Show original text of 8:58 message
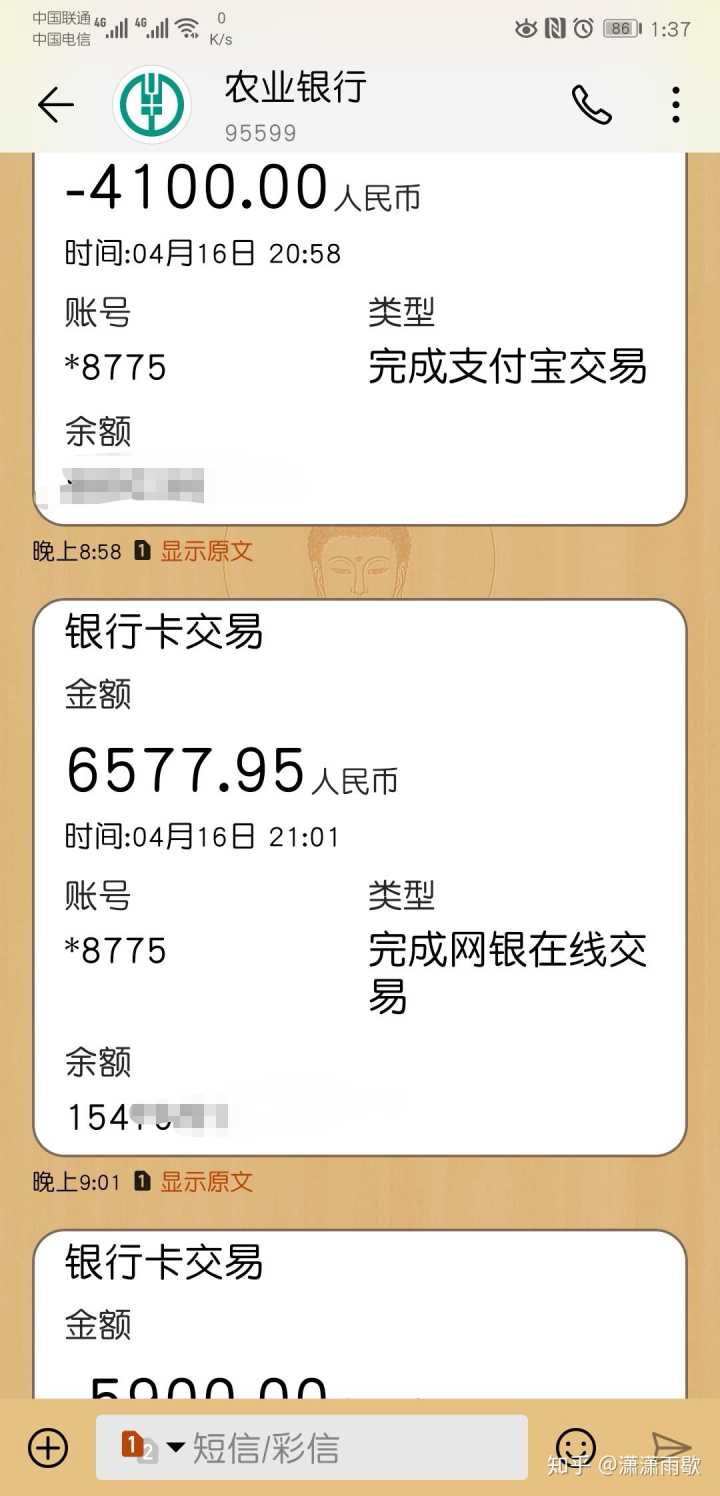The width and height of the screenshot is (720, 1496). [x=206, y=551]
